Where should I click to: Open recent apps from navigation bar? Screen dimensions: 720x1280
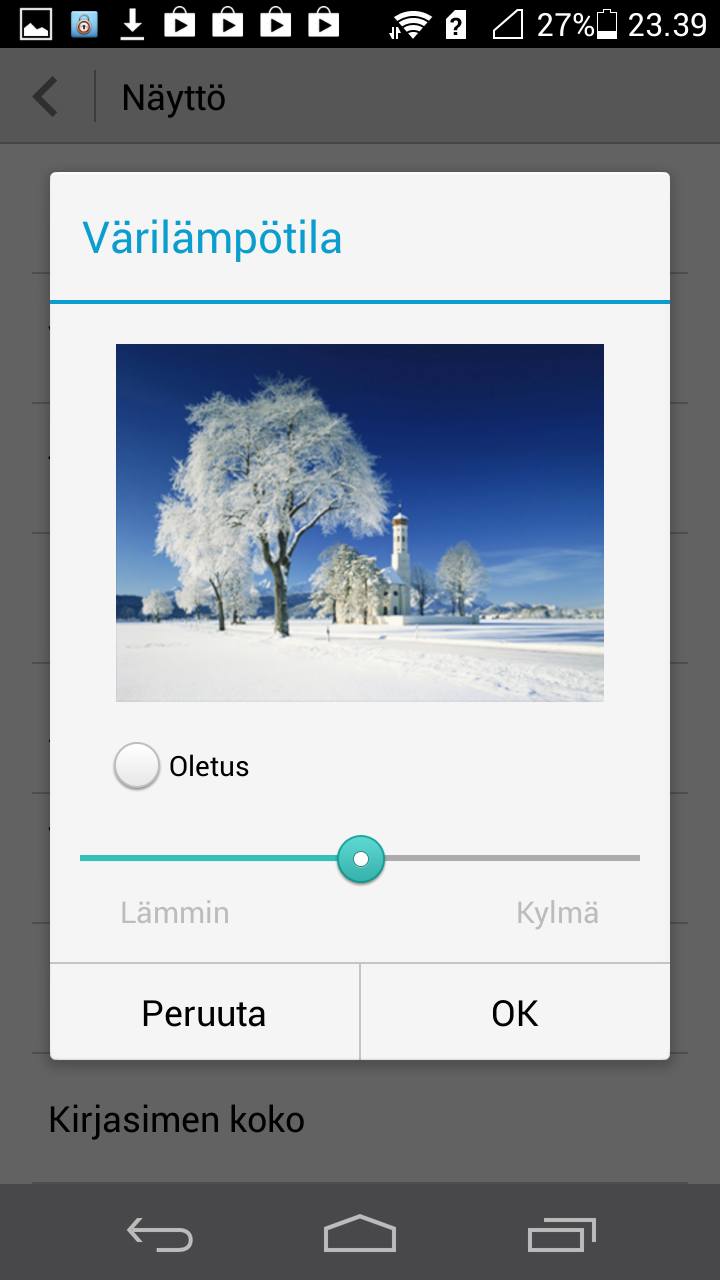pyautogui.click(x=562, y=1233)
